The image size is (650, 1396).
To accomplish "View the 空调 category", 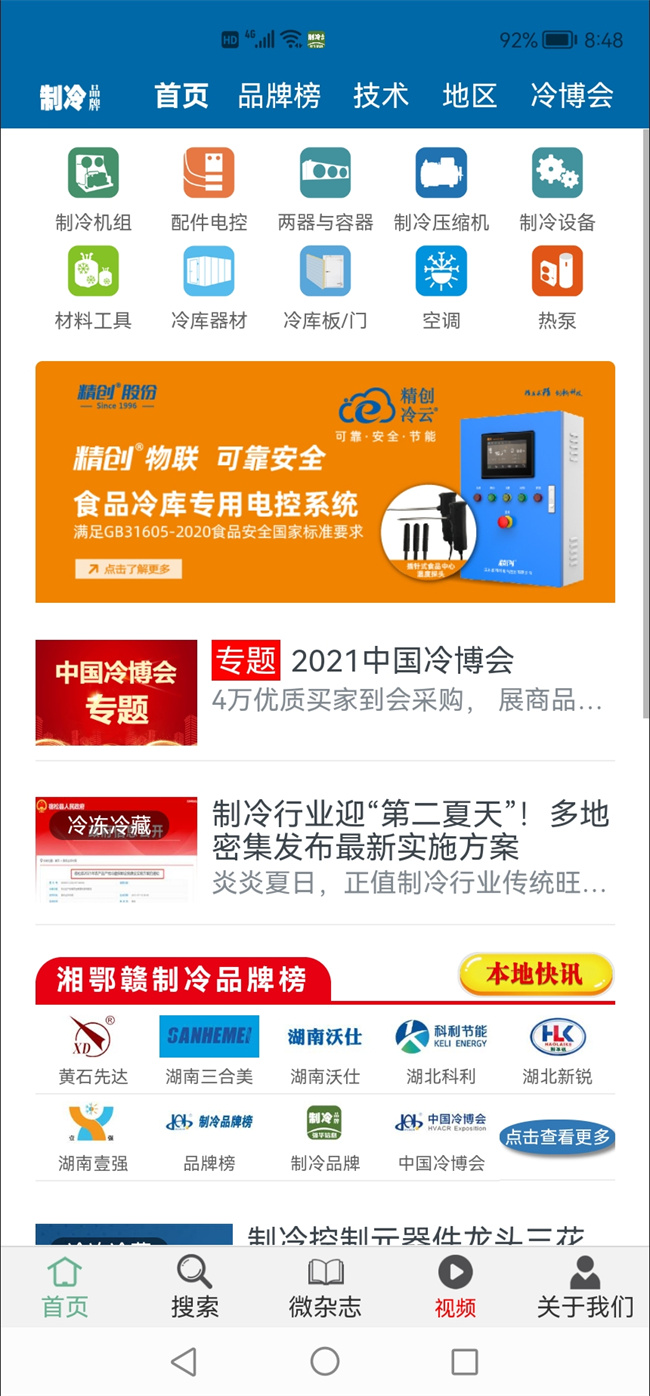I will (x=441, y=287).
